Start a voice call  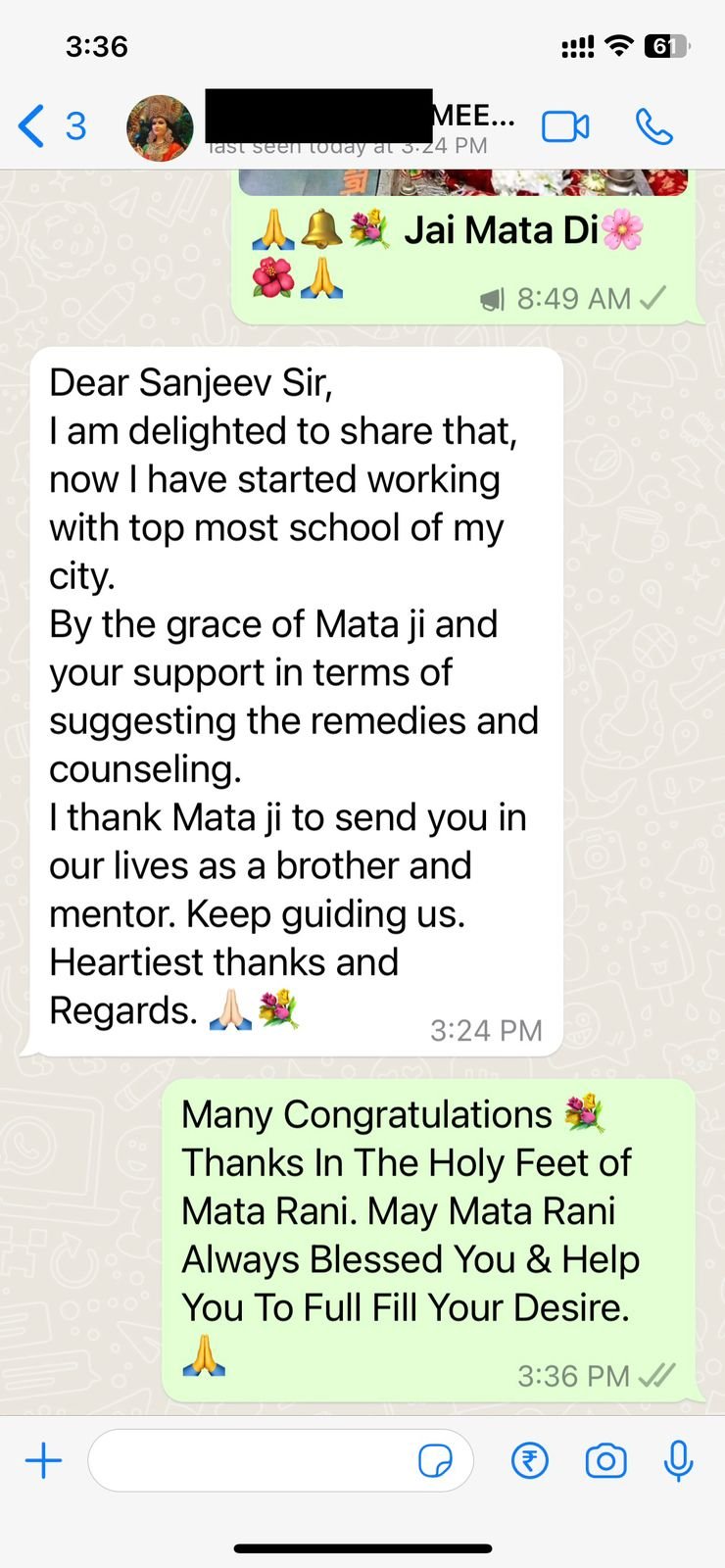653,126
